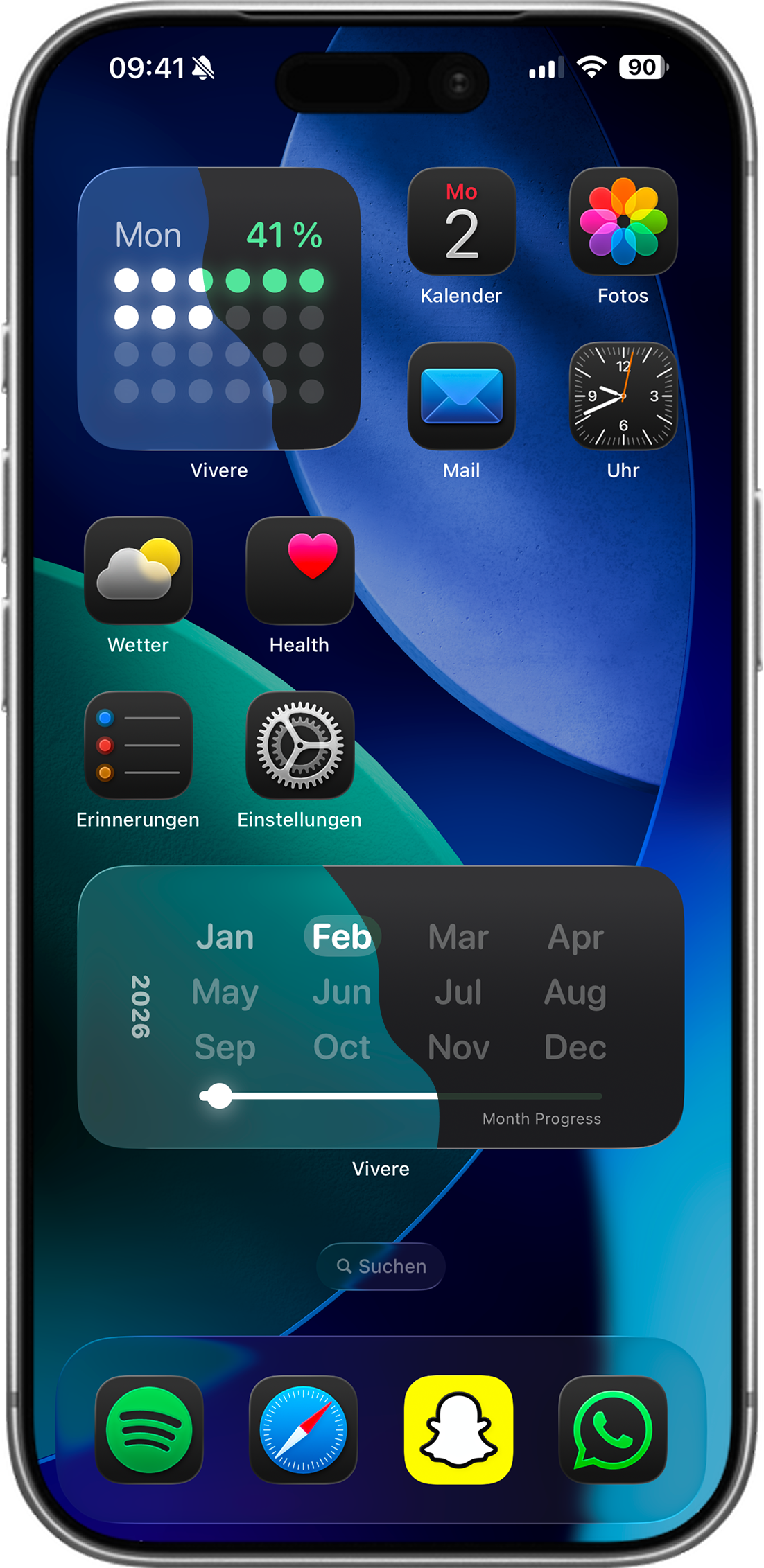
Task: Launch WhatsApp from the dock
Action: 613,1429
